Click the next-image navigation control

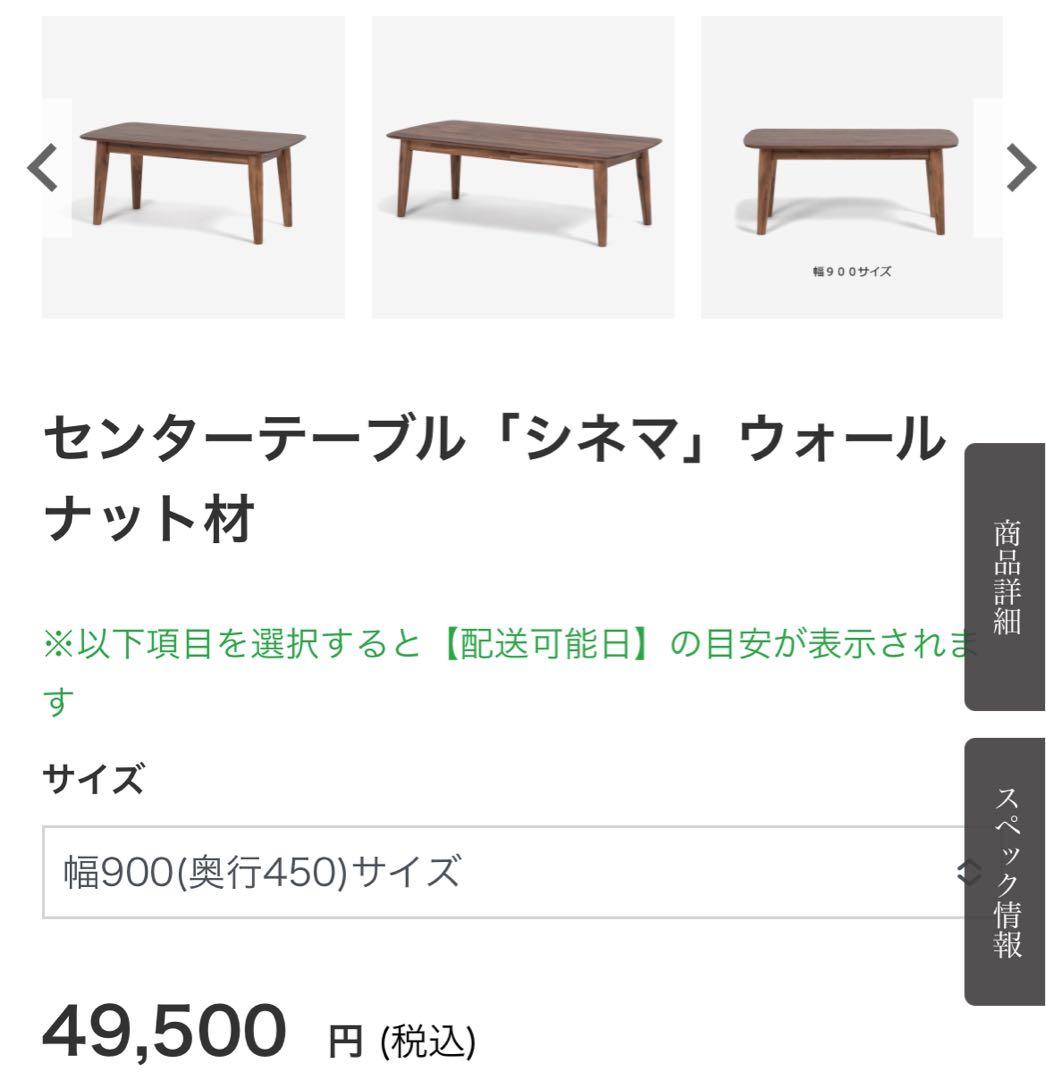1019,168
